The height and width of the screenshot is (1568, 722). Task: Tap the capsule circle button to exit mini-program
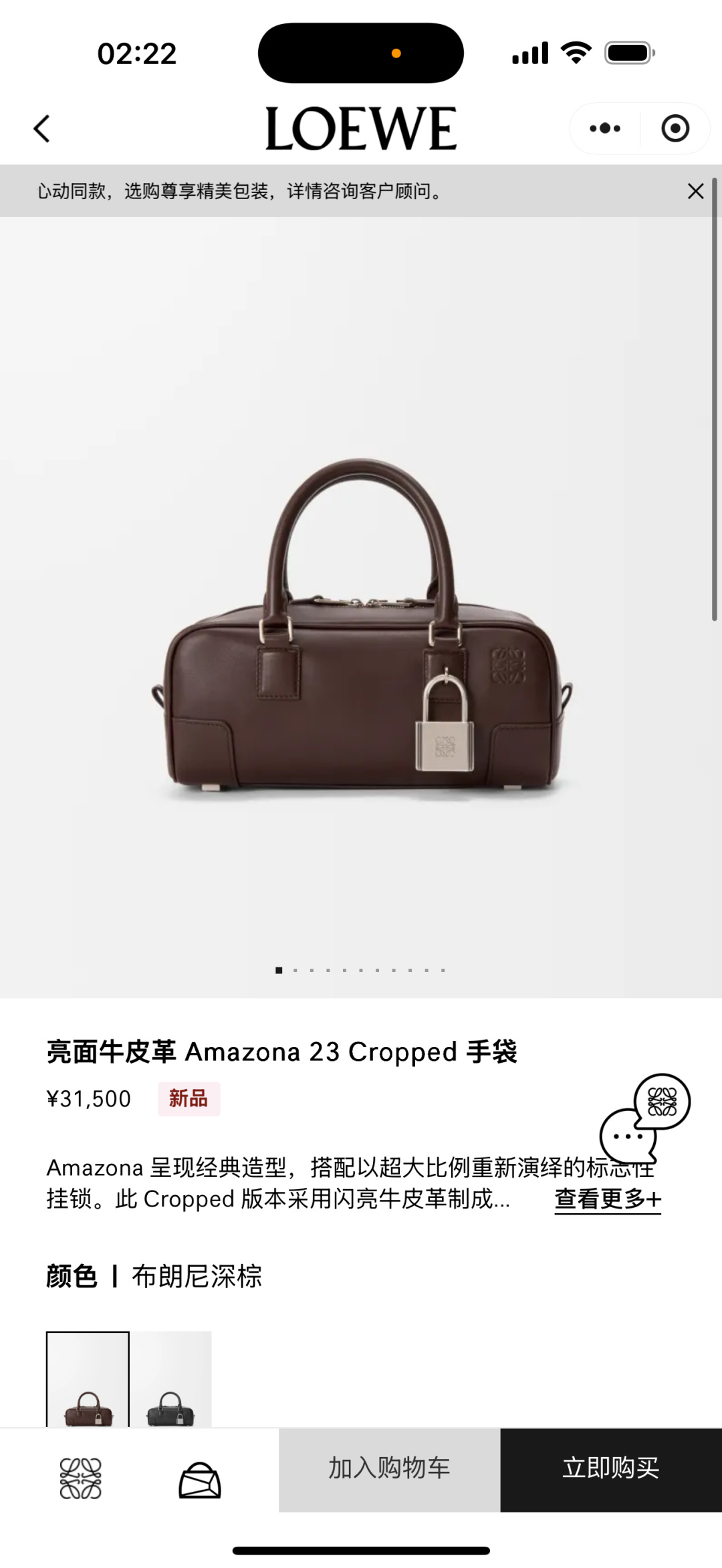[x=675, y=128]
